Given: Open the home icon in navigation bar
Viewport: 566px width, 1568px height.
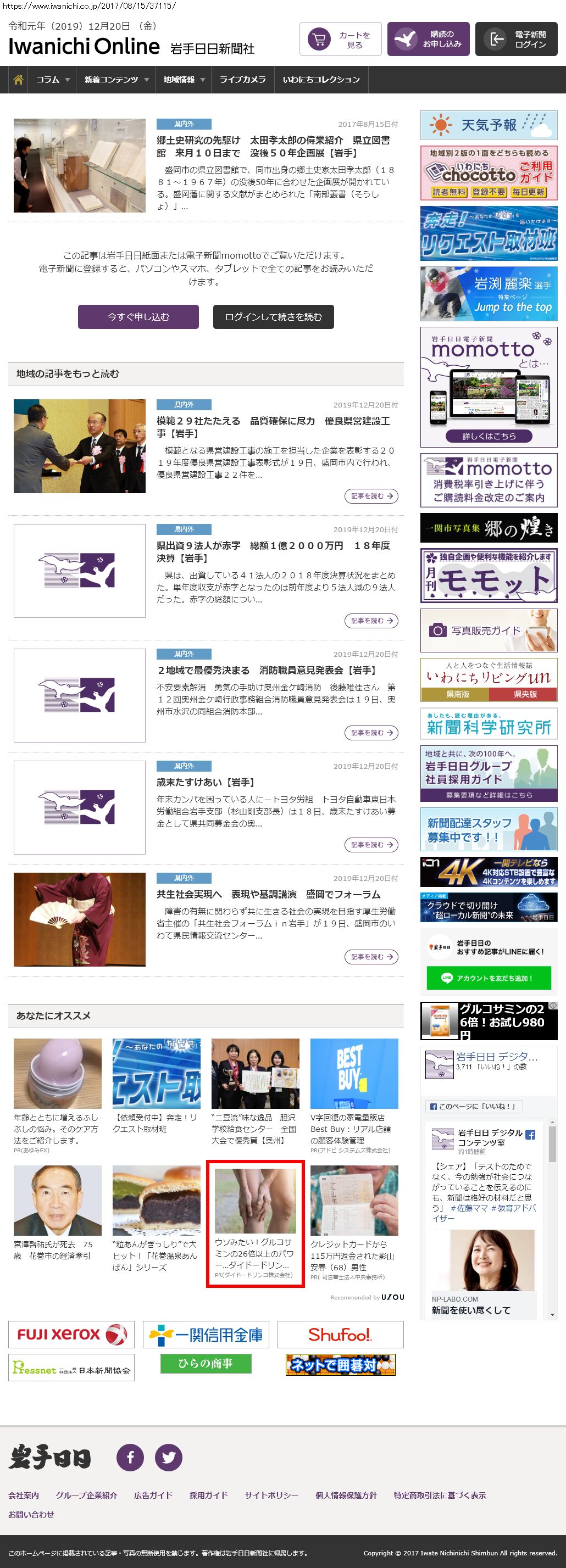Looking at the screenshot, I should pyautogui.click(x=18, y=80).
